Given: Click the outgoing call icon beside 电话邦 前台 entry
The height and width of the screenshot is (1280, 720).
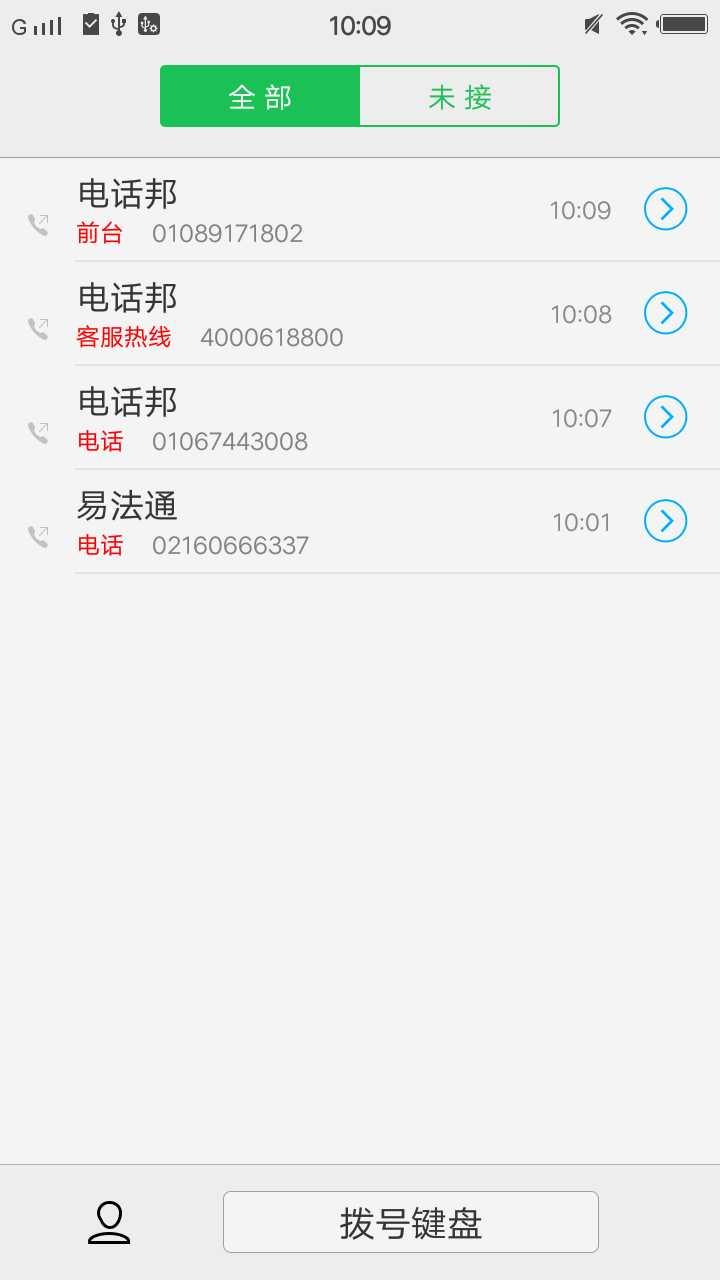Looking at the screenshot, I should (38, 223).
